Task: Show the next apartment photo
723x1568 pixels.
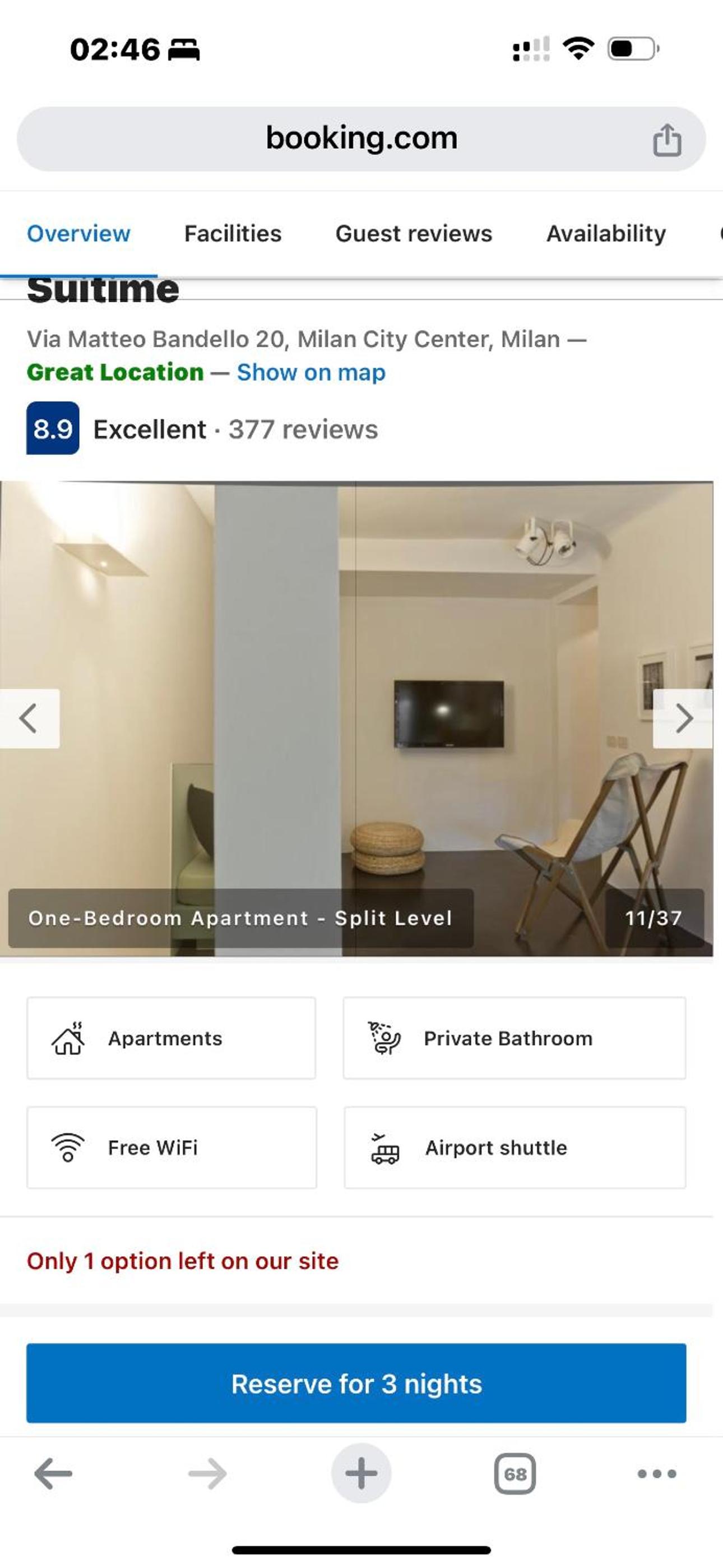Action: (x=683, y=718)
